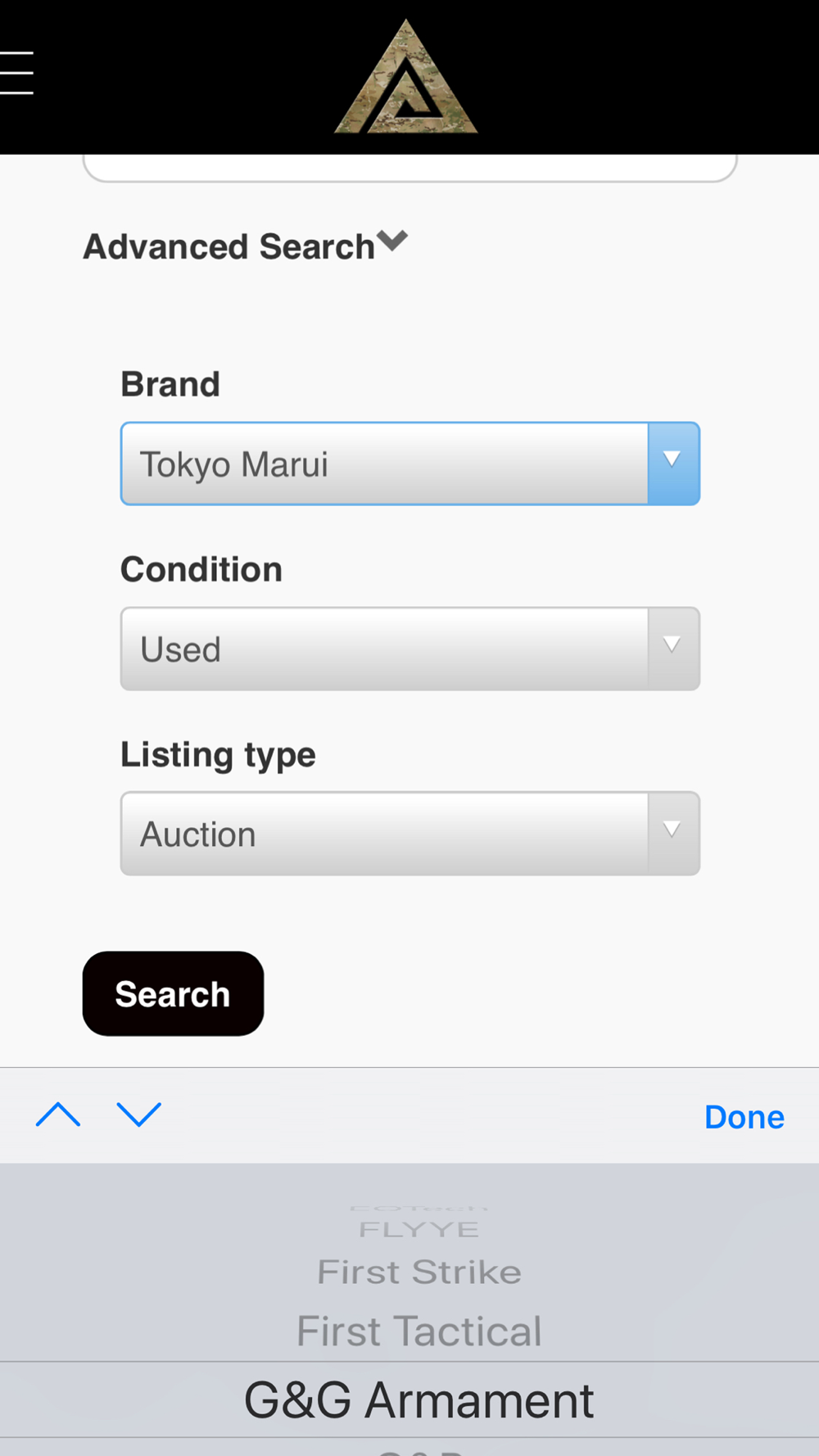Select First Tactical in the picker
Screen dimensions: 819x1456
pos(419,1331)
